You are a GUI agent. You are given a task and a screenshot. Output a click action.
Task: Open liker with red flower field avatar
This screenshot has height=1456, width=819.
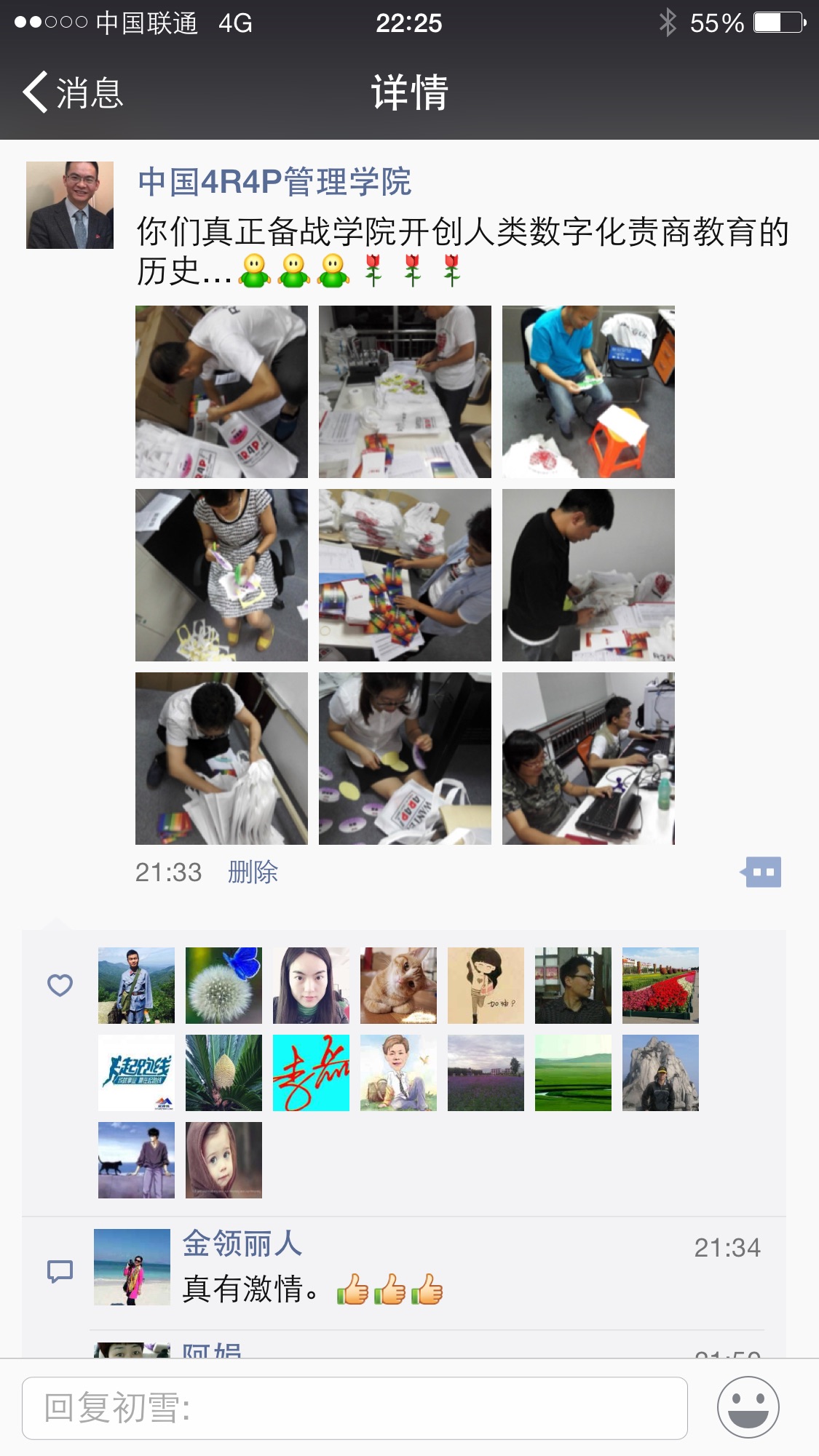(660, 985)
